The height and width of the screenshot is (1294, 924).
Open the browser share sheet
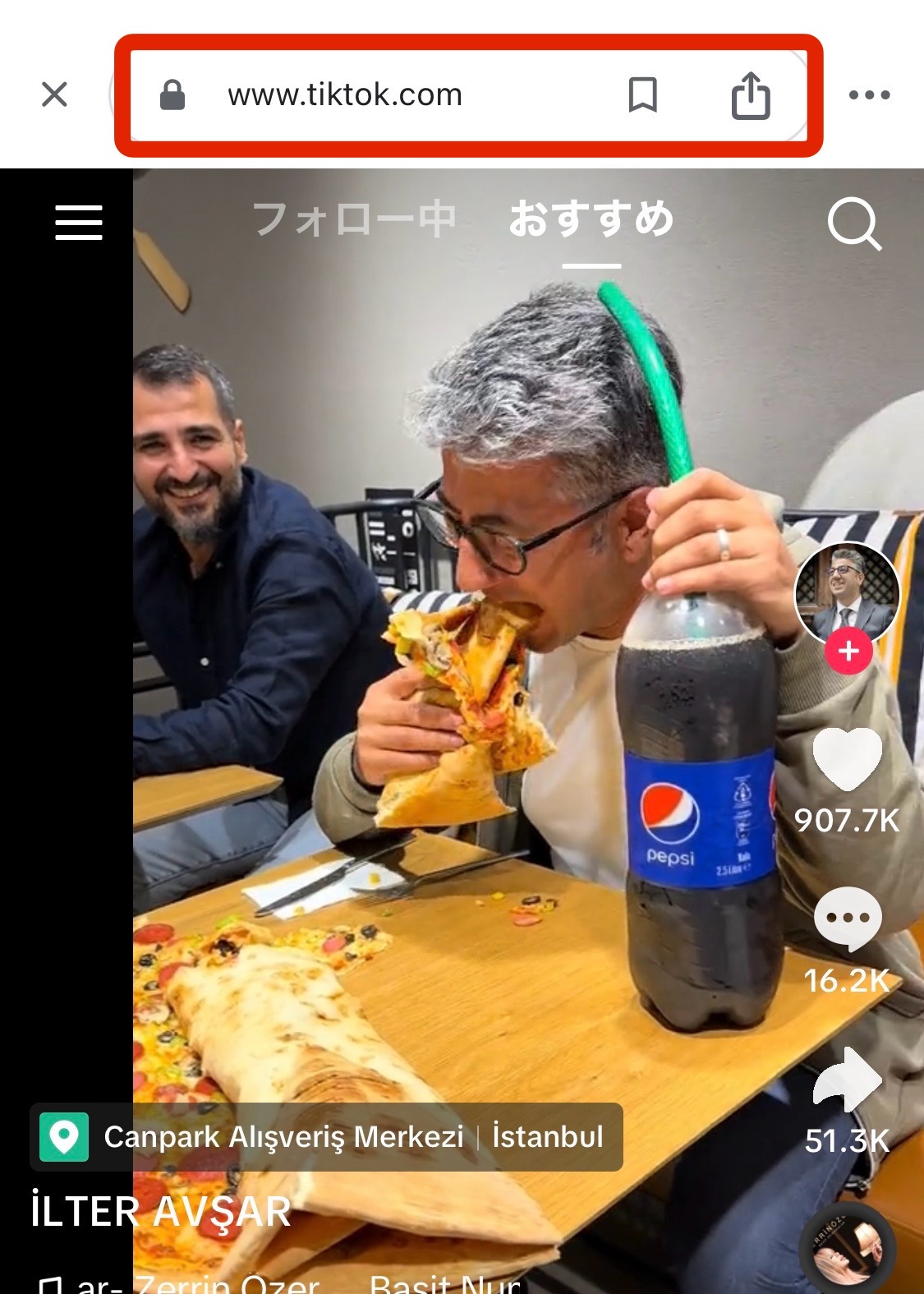click(750, 95)
